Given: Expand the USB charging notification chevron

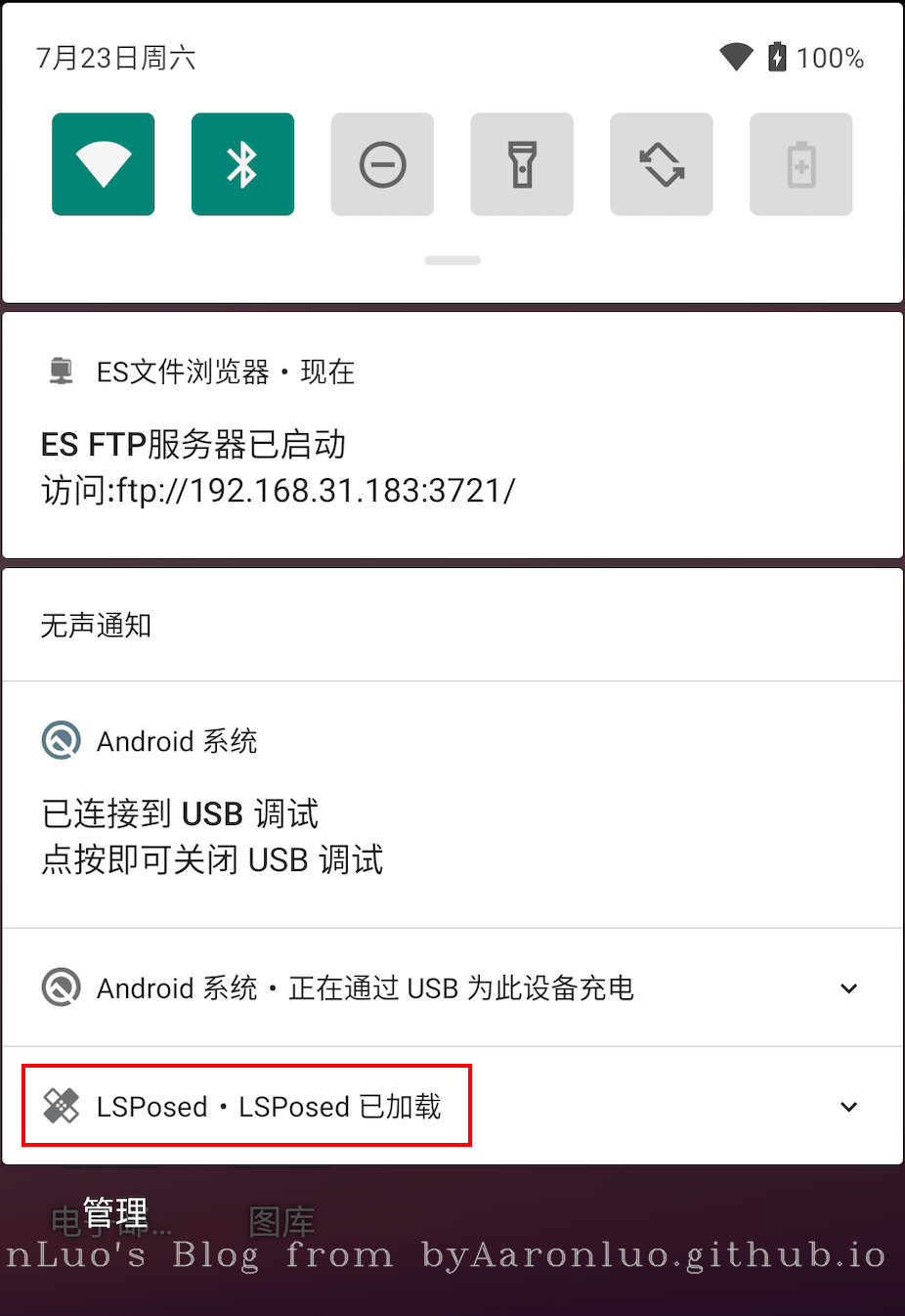Looking at the screenshot, I should 848,988.
